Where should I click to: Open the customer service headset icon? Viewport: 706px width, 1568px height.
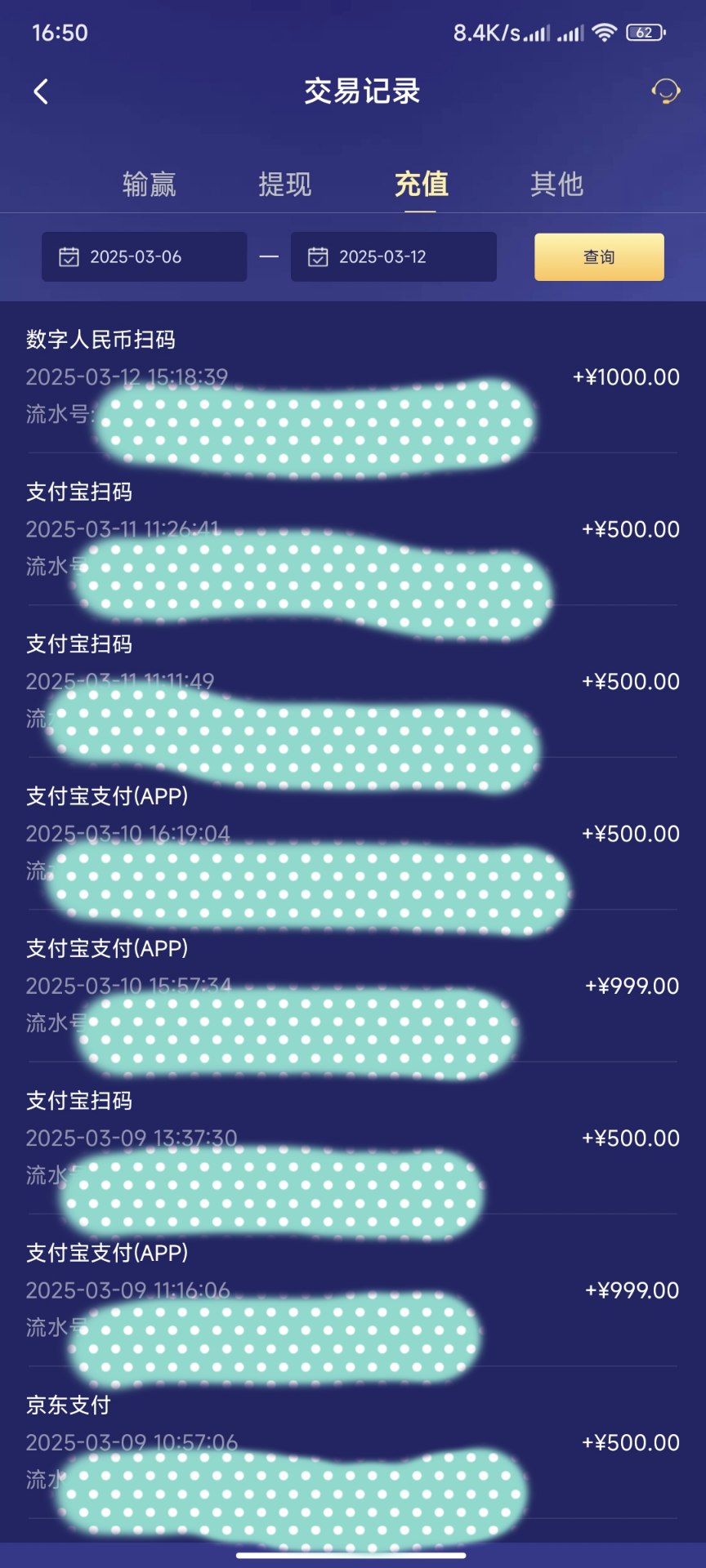[x=665, y=91]
